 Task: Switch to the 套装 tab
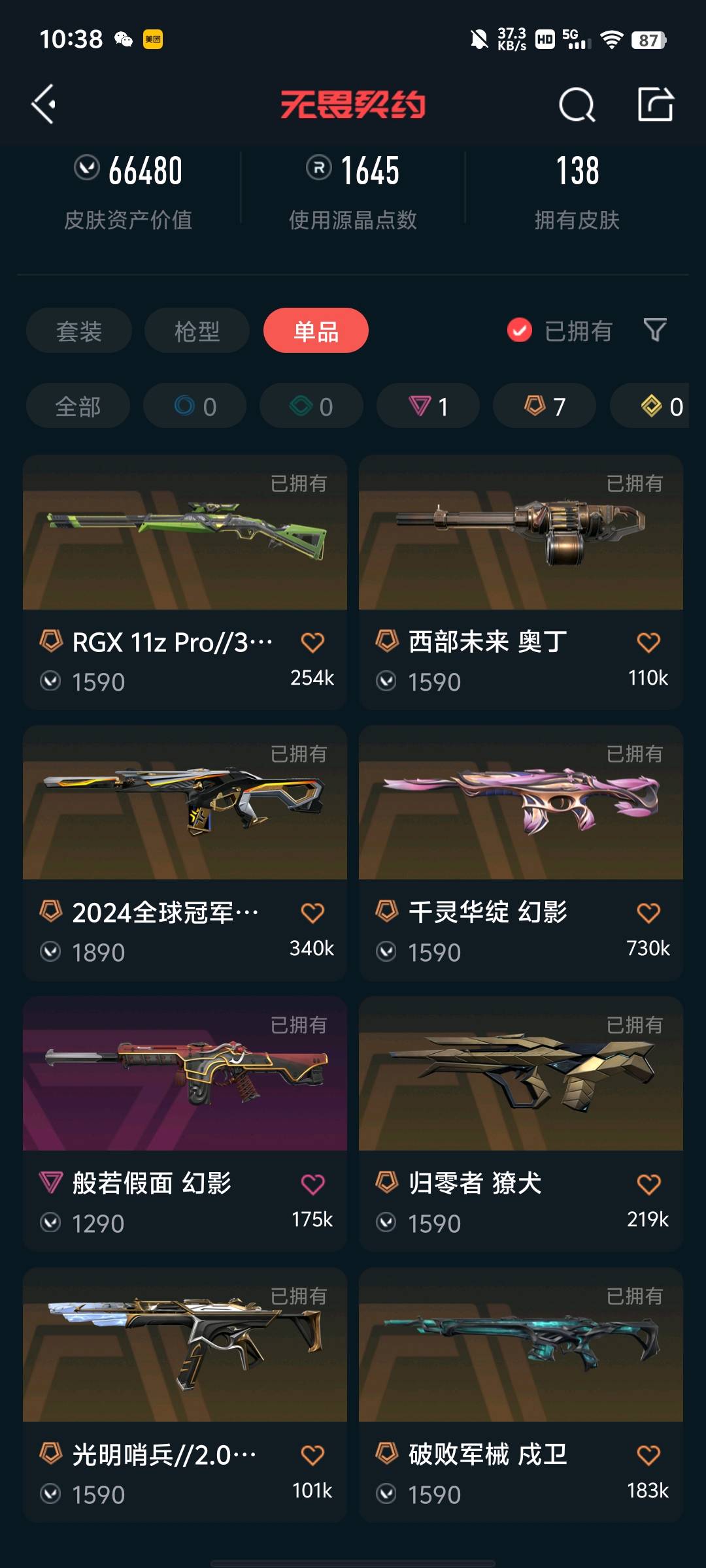click(x=79, y=331)
